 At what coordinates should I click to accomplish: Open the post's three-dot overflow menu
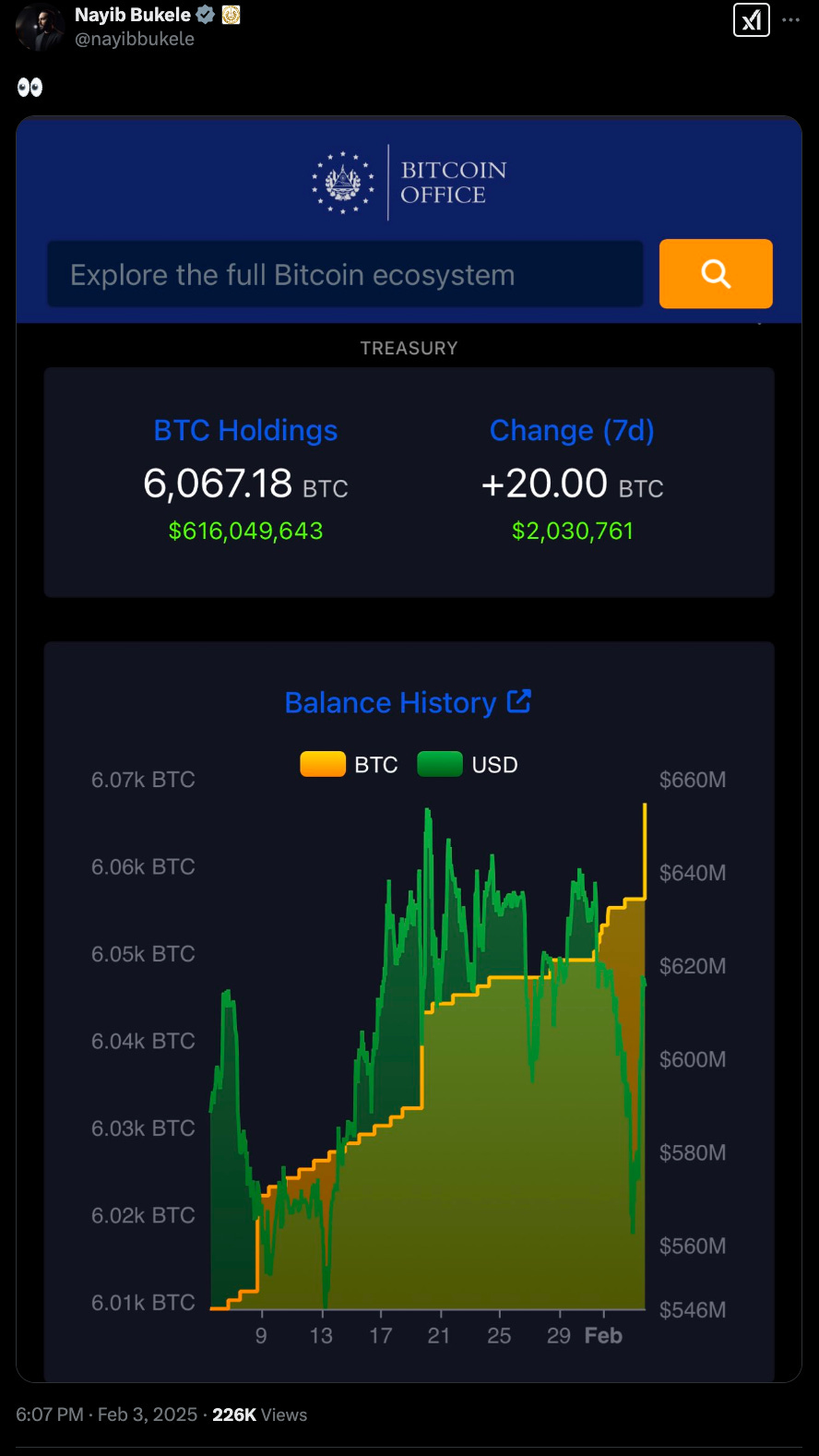(x=791, y=20)
